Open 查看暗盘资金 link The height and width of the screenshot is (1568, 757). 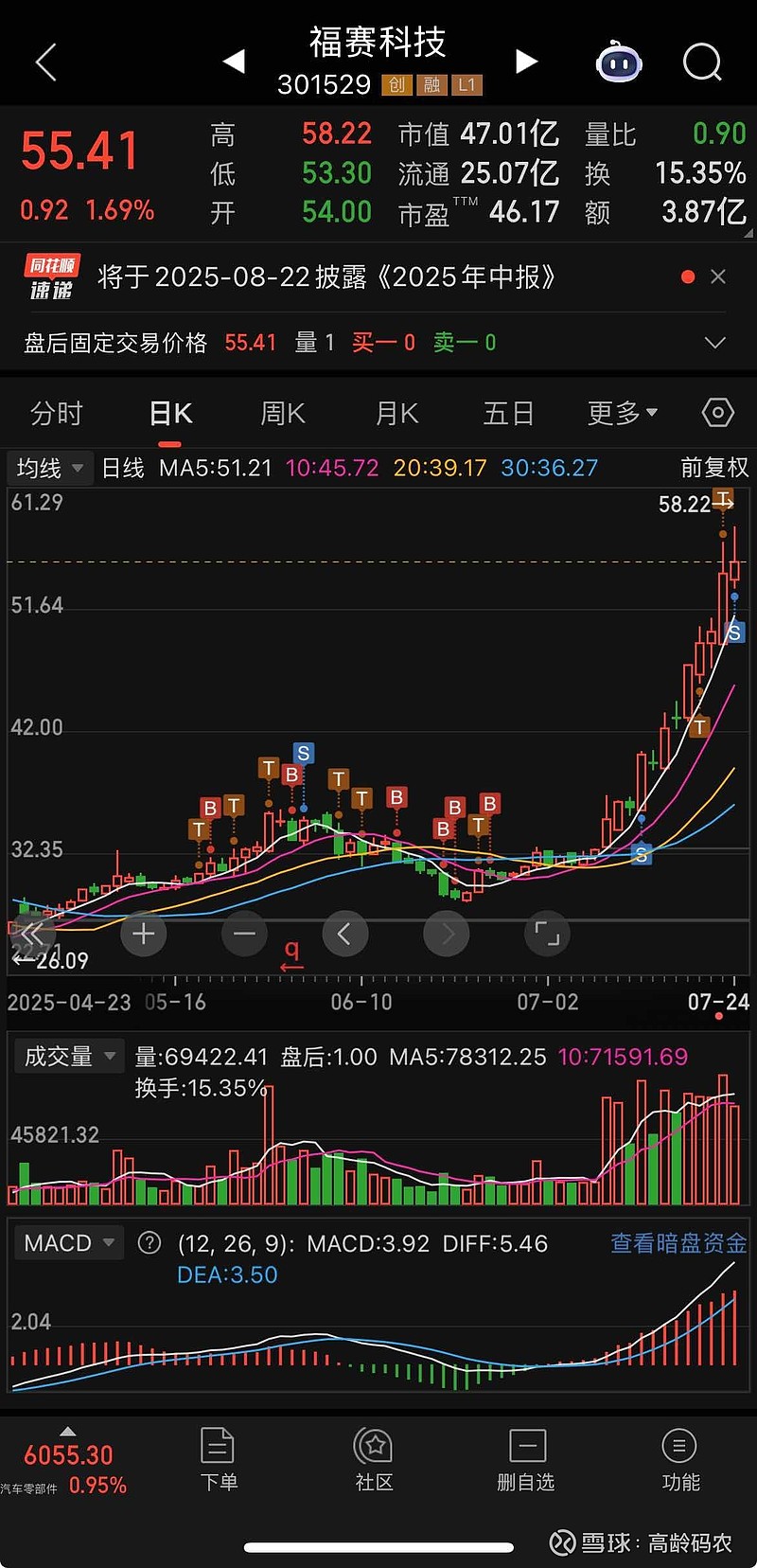tap(678, 1243)
